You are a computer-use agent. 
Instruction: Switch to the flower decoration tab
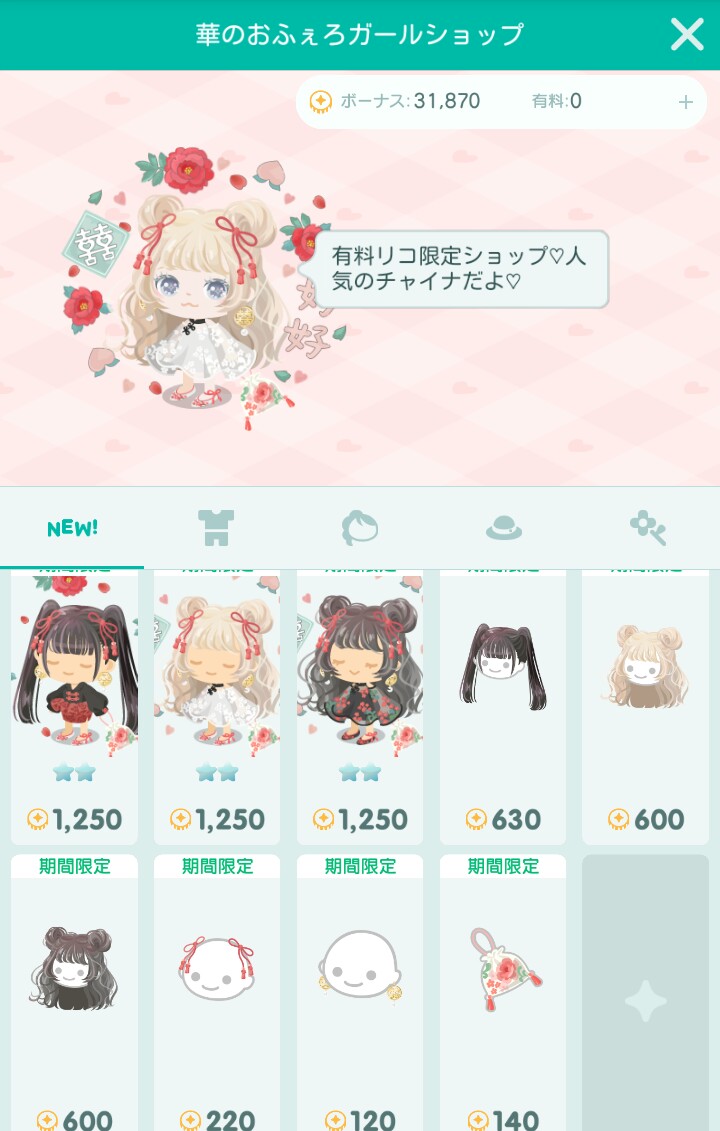click(647, 528)
